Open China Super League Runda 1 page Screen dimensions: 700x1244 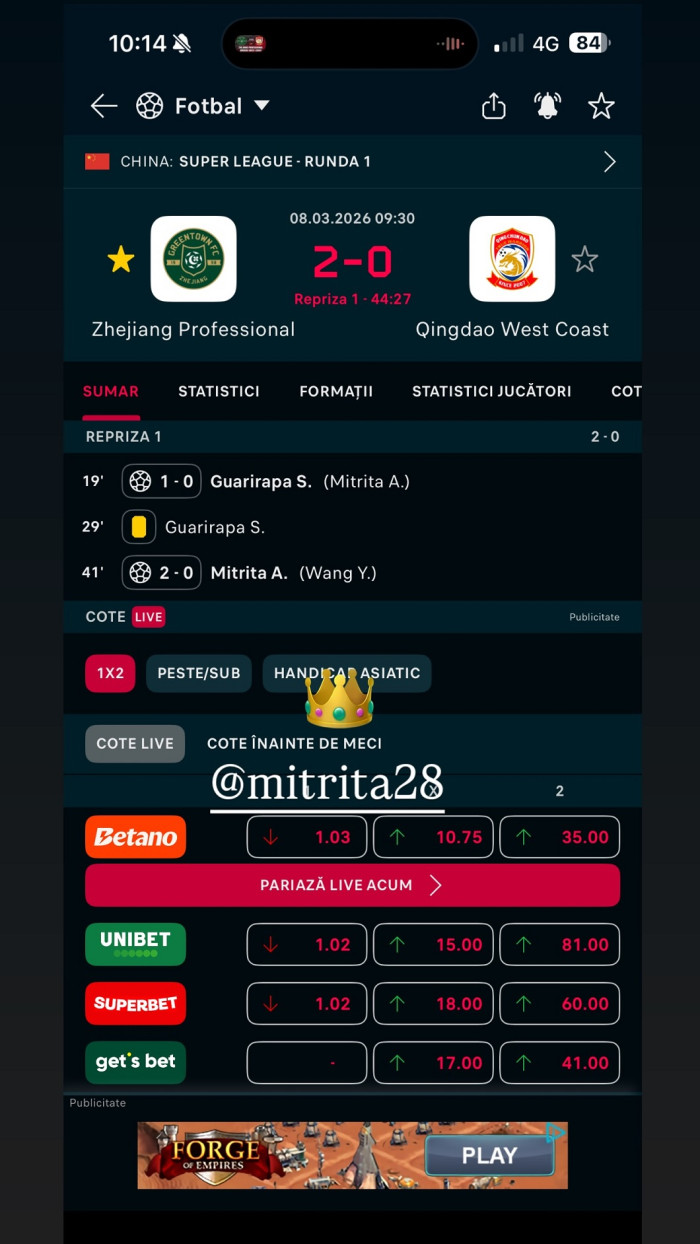[x=351, y=162]
